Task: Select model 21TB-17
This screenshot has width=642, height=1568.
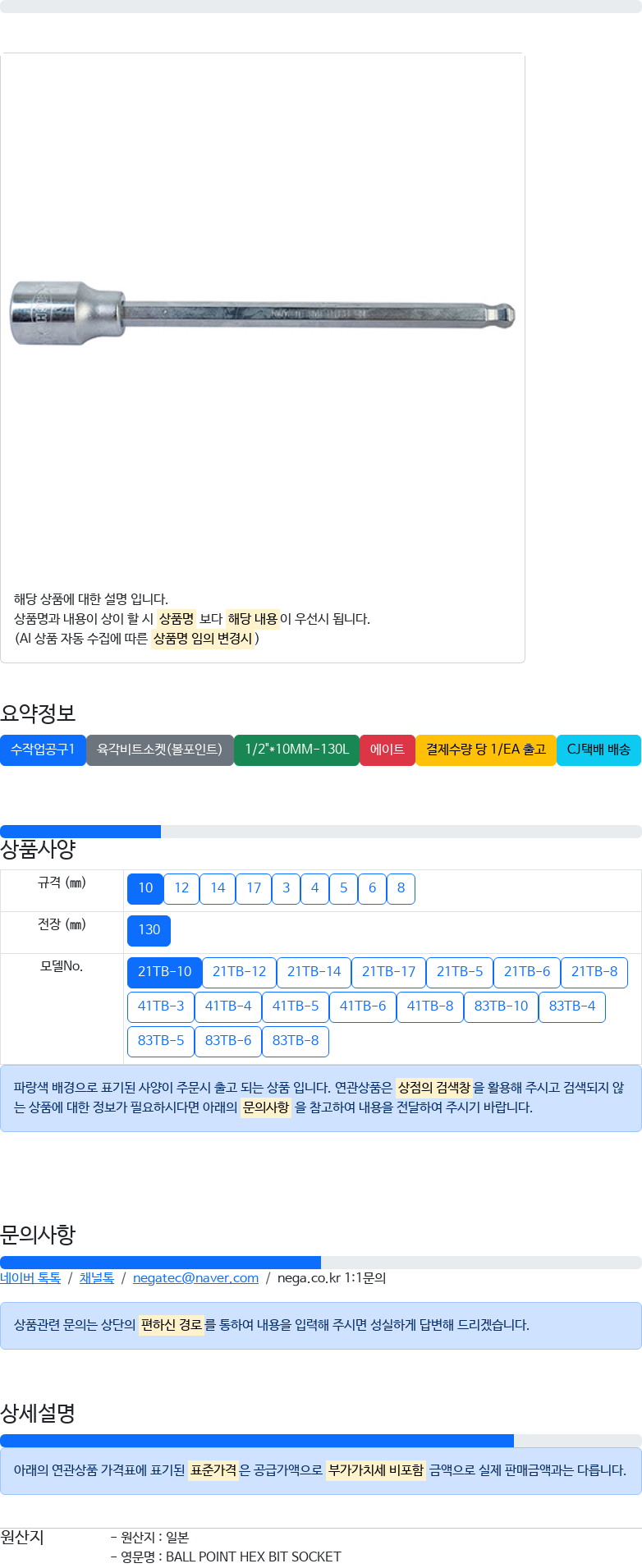Action: pos(388,971)
